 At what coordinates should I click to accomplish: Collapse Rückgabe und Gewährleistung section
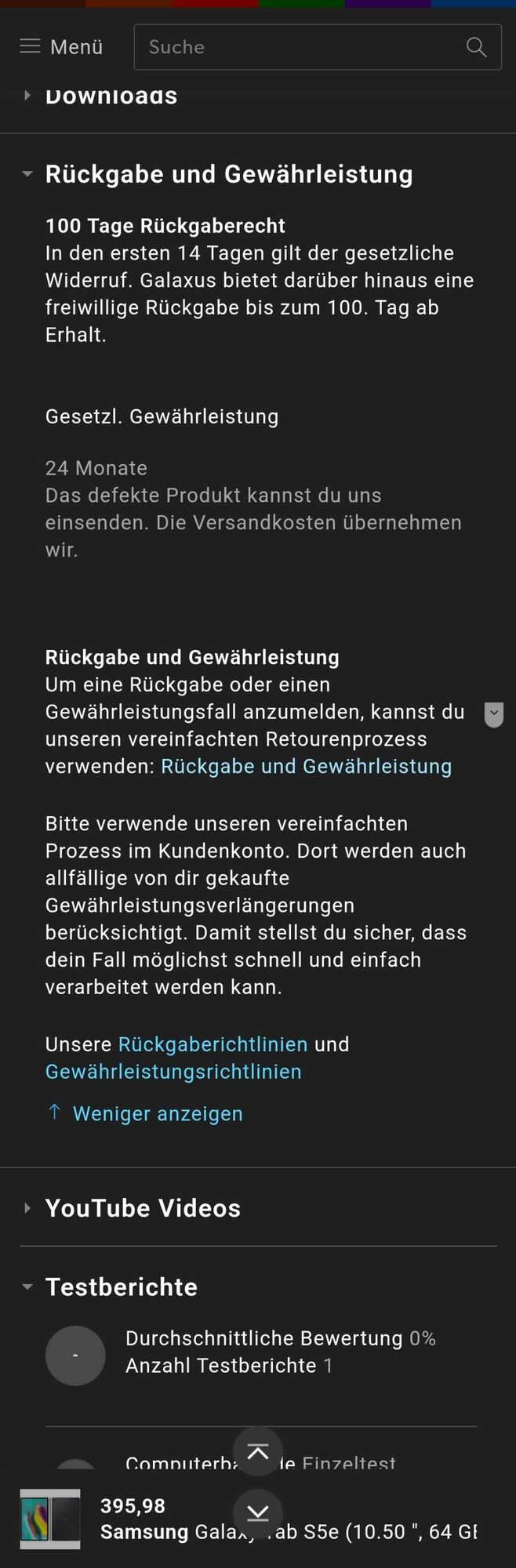click(227, 174)
